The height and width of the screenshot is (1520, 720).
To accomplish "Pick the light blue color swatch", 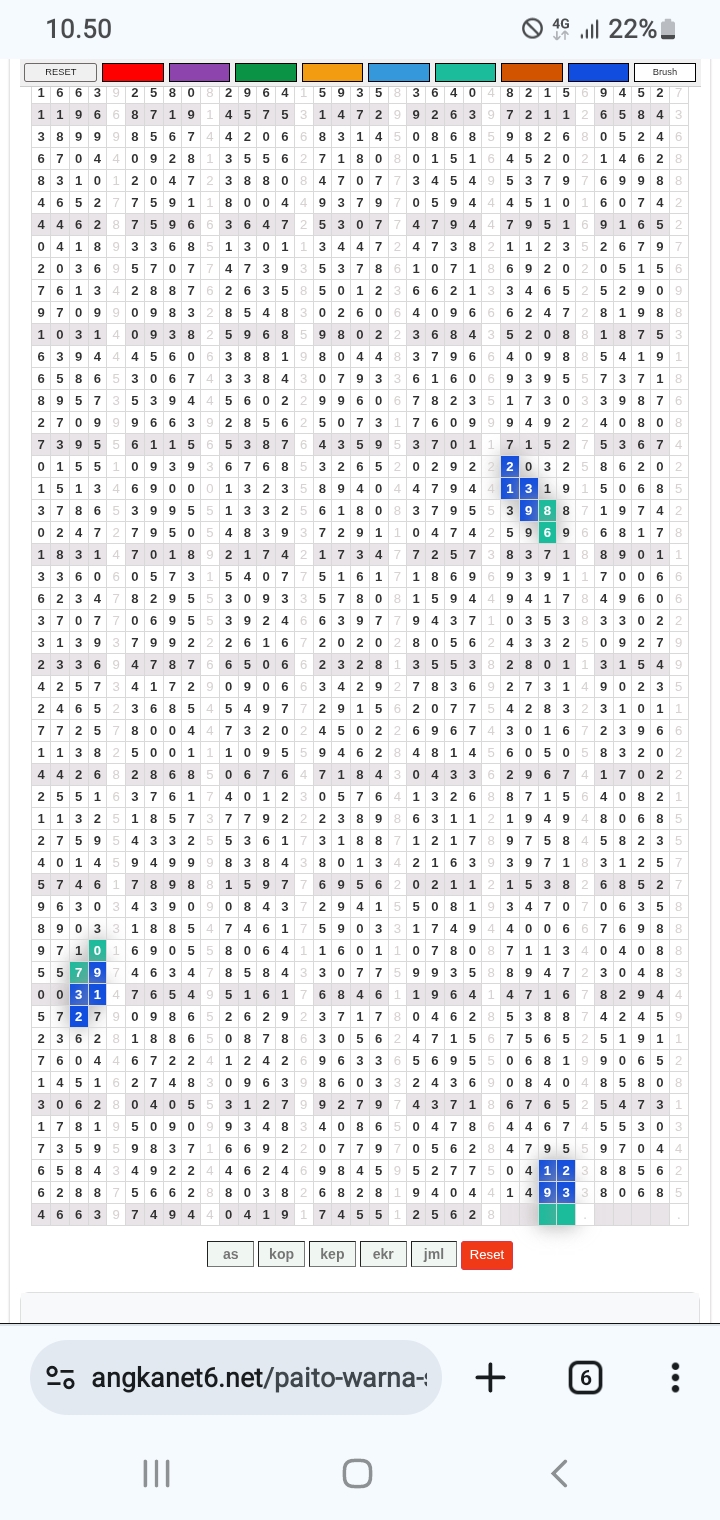I will coord(399,72).
